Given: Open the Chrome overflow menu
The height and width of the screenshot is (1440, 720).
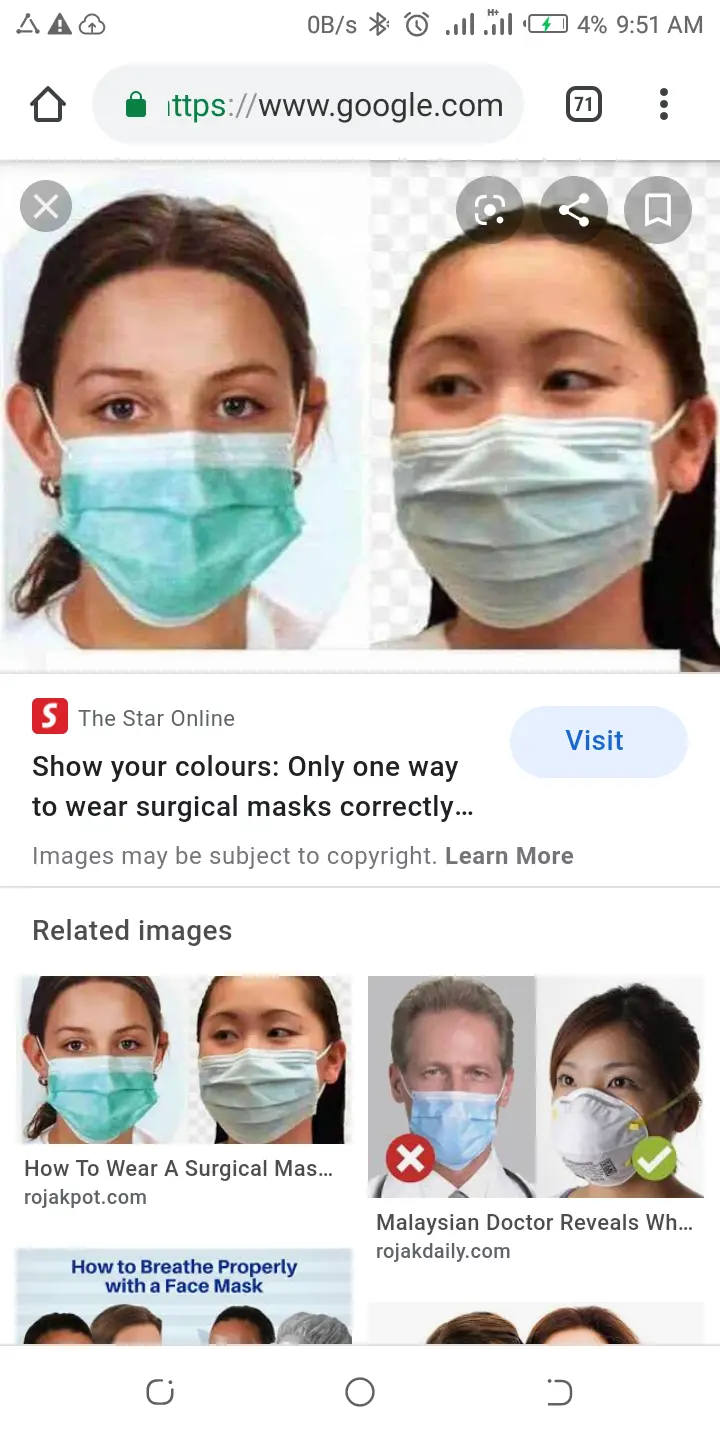Looking at the screenshot, I should [664, 105].
